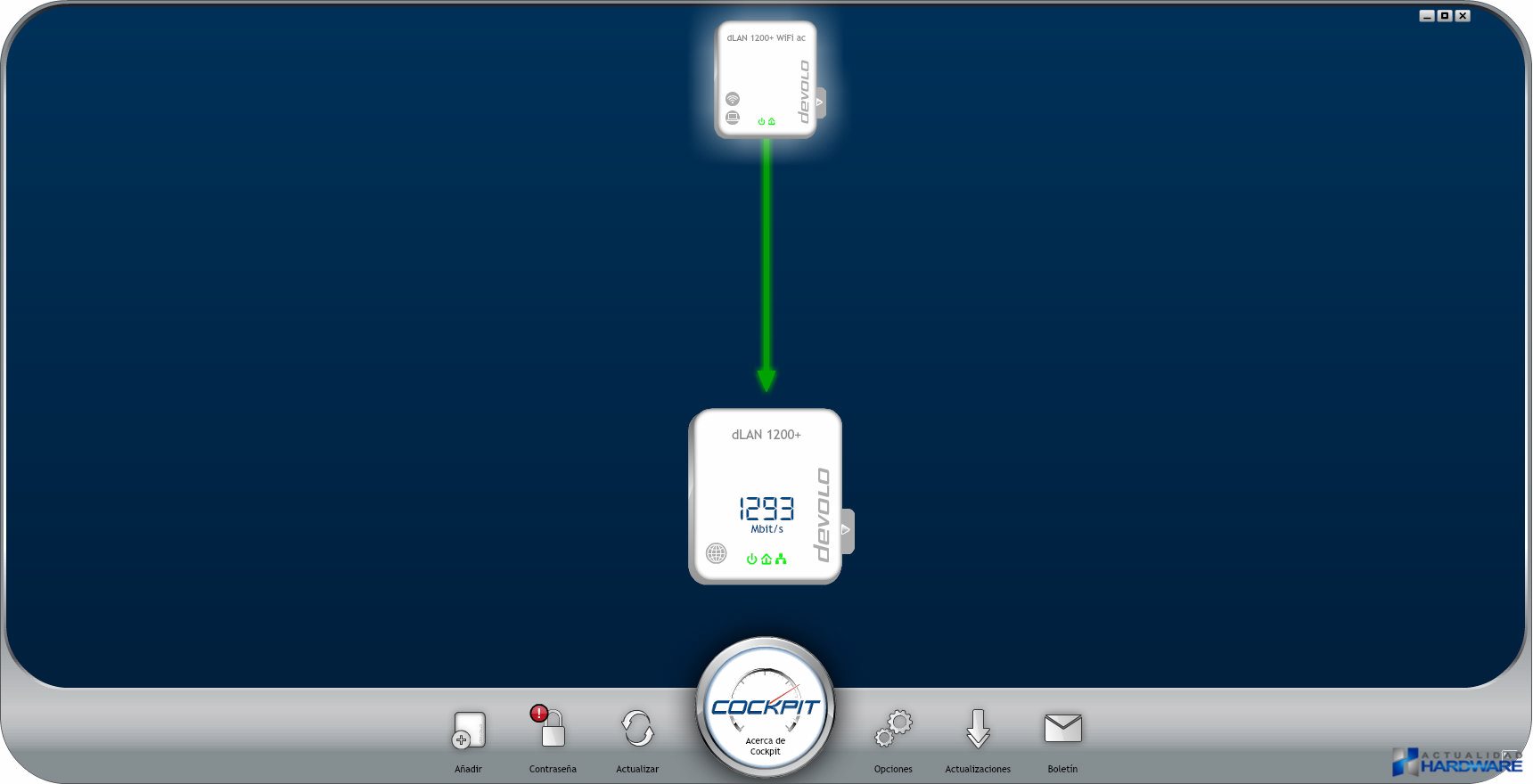Maximize the Cockpit window
Screen dimensions: 1533x784
[1445, 15]
